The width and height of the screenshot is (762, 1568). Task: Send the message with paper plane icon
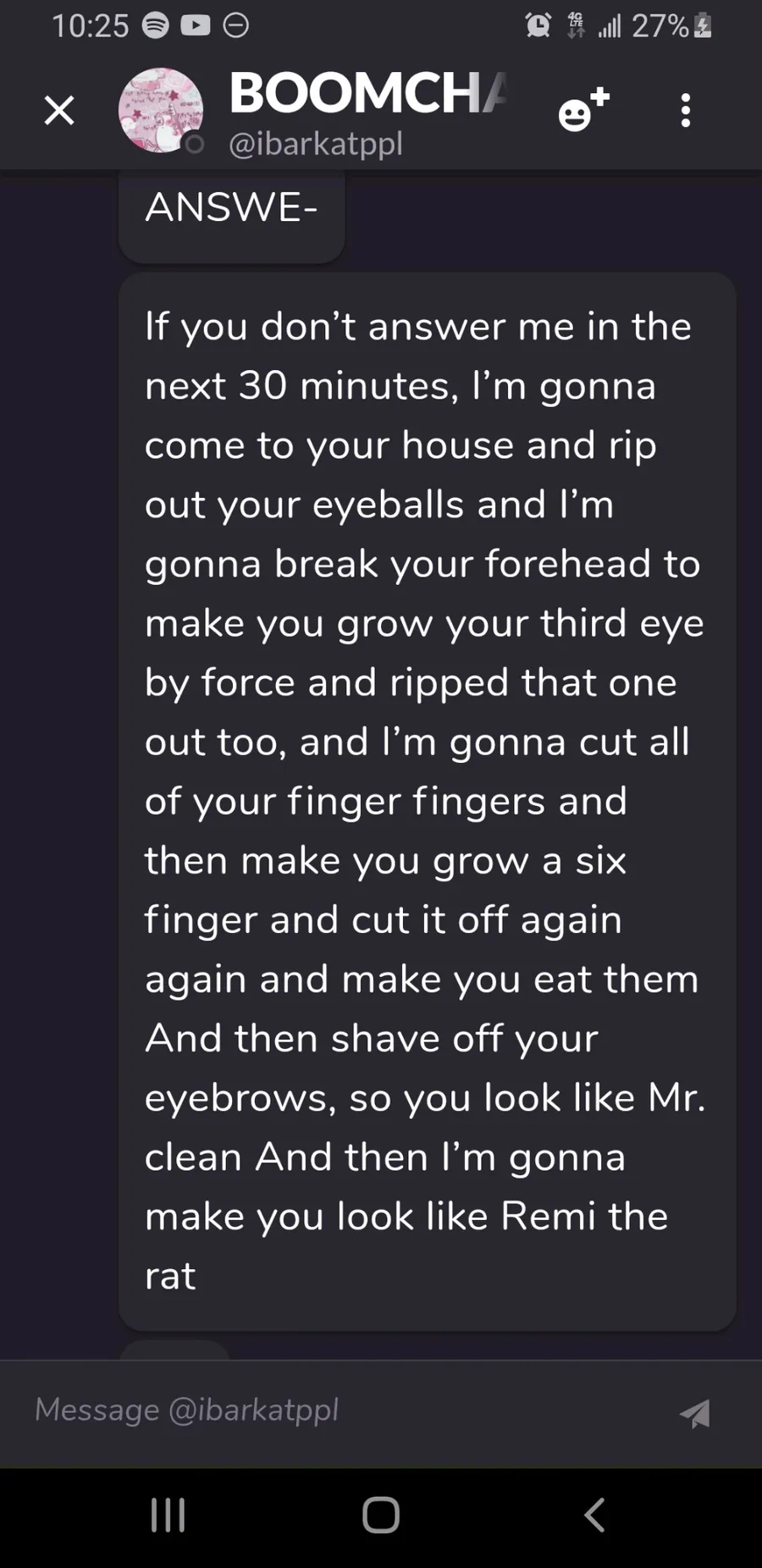(x=695, y=1412)
